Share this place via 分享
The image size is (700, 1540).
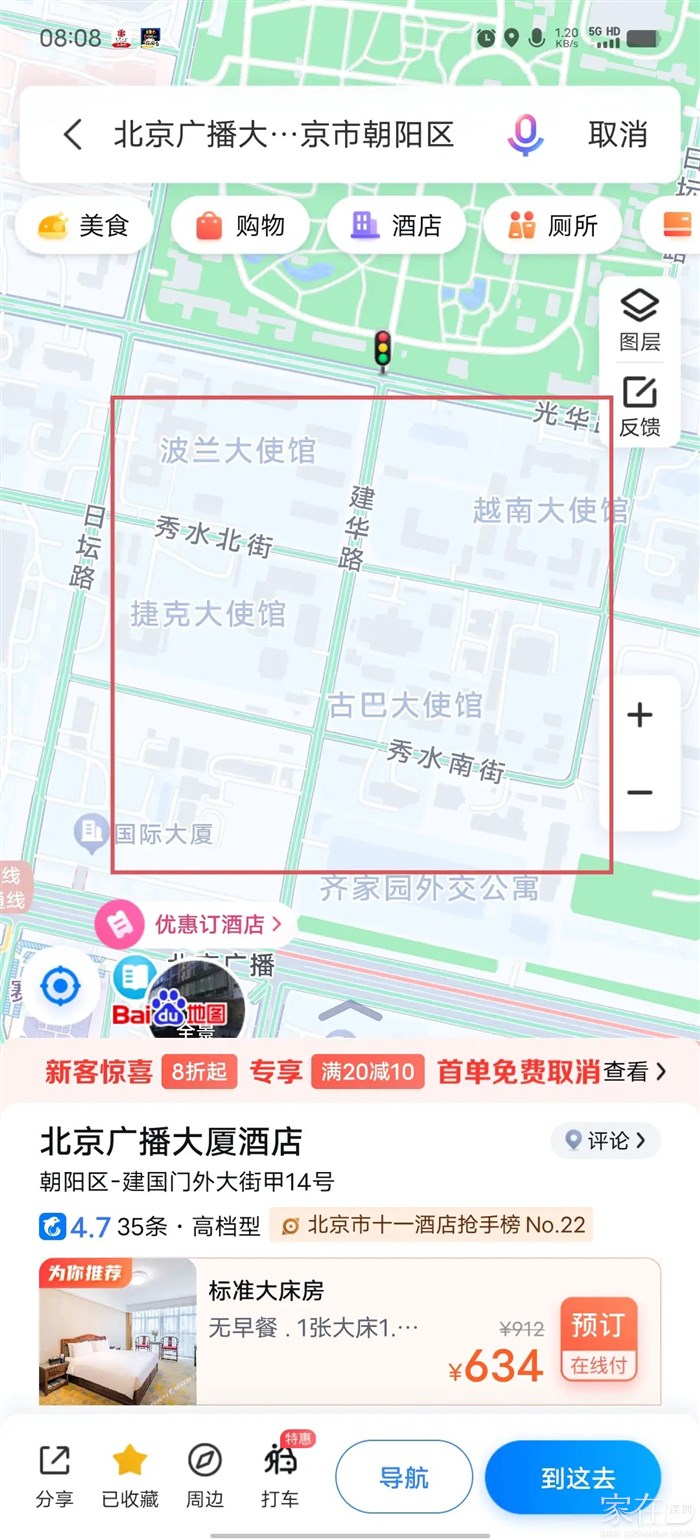(54, 1474)
